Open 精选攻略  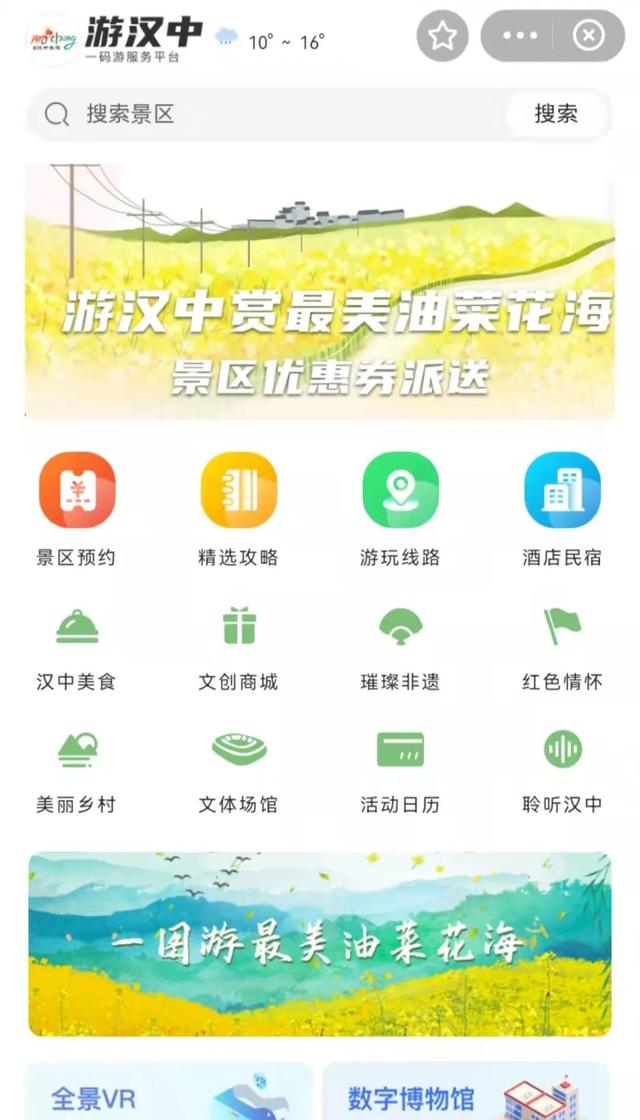point(239,509)
